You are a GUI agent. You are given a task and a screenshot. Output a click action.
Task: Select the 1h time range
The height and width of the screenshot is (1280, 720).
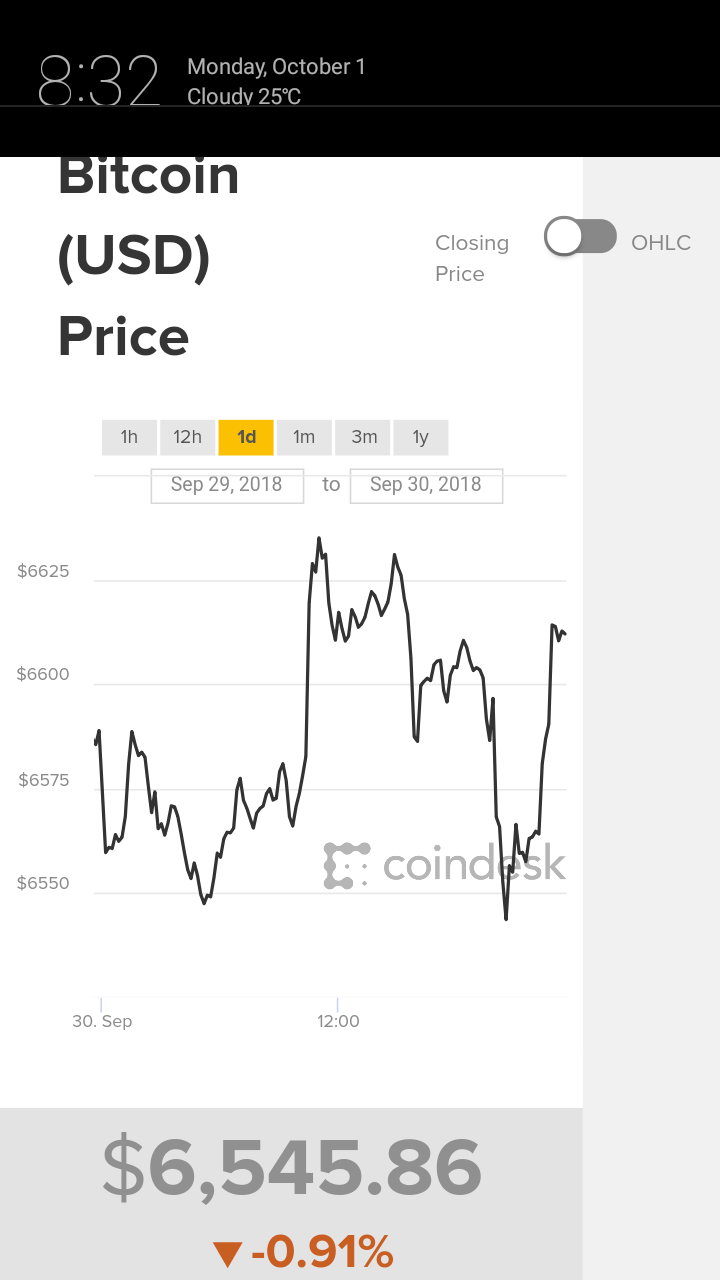pos(129,437)
